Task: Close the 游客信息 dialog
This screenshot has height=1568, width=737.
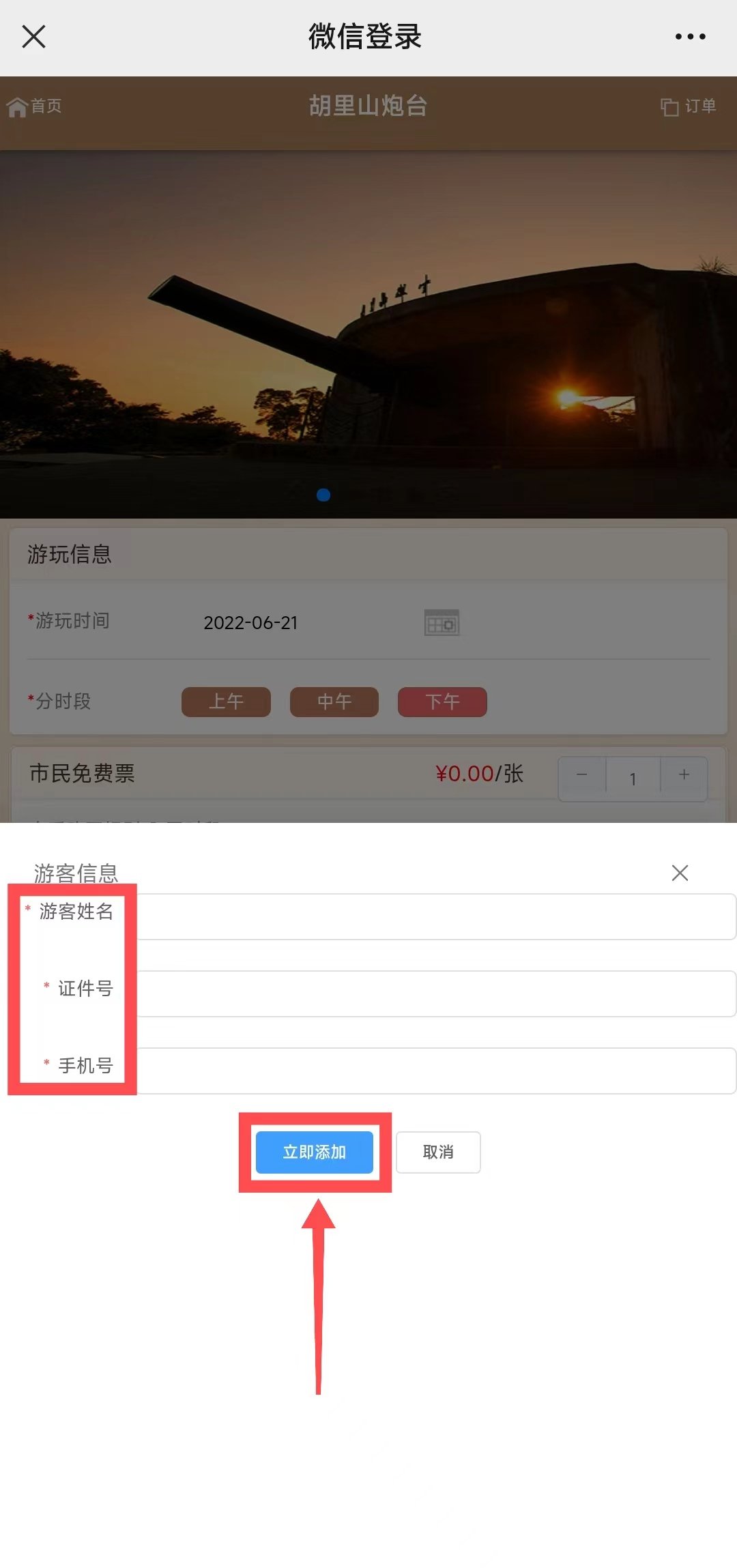Action: click(680, 873)
